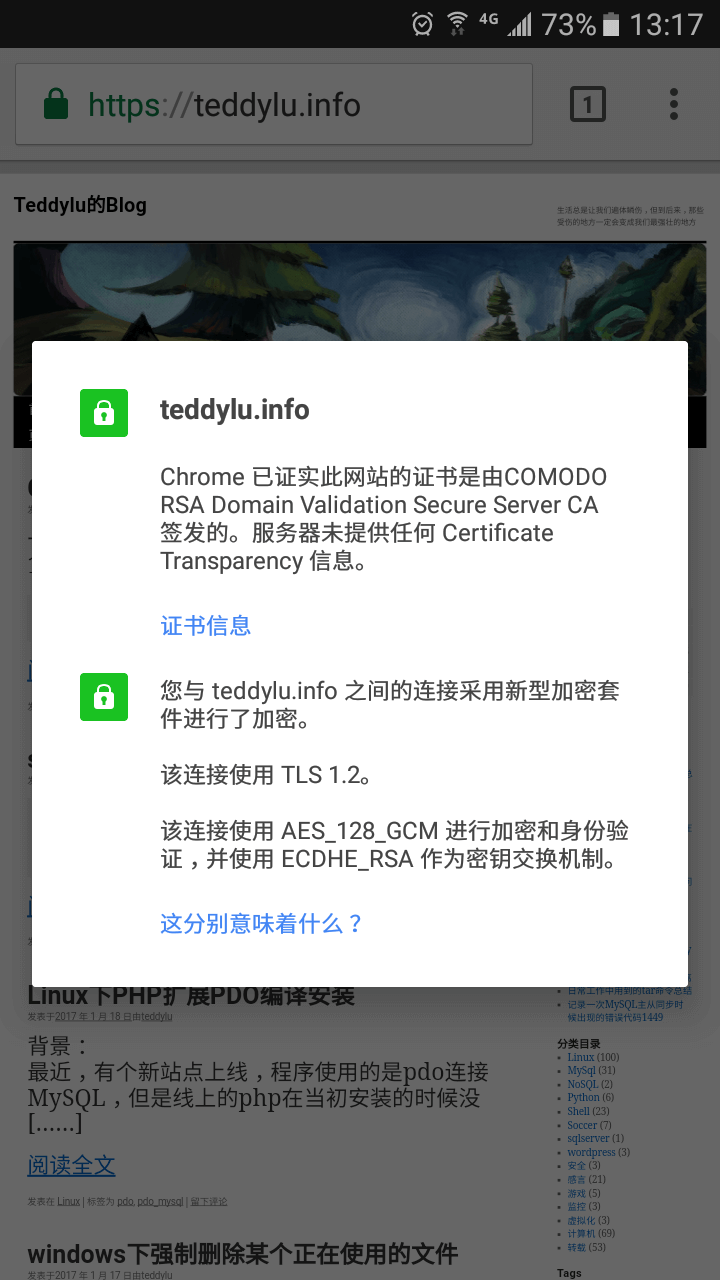Tap the green padlock in the address bar
The width and height of the screenshot is (720, 1280).
coord(56,104)
